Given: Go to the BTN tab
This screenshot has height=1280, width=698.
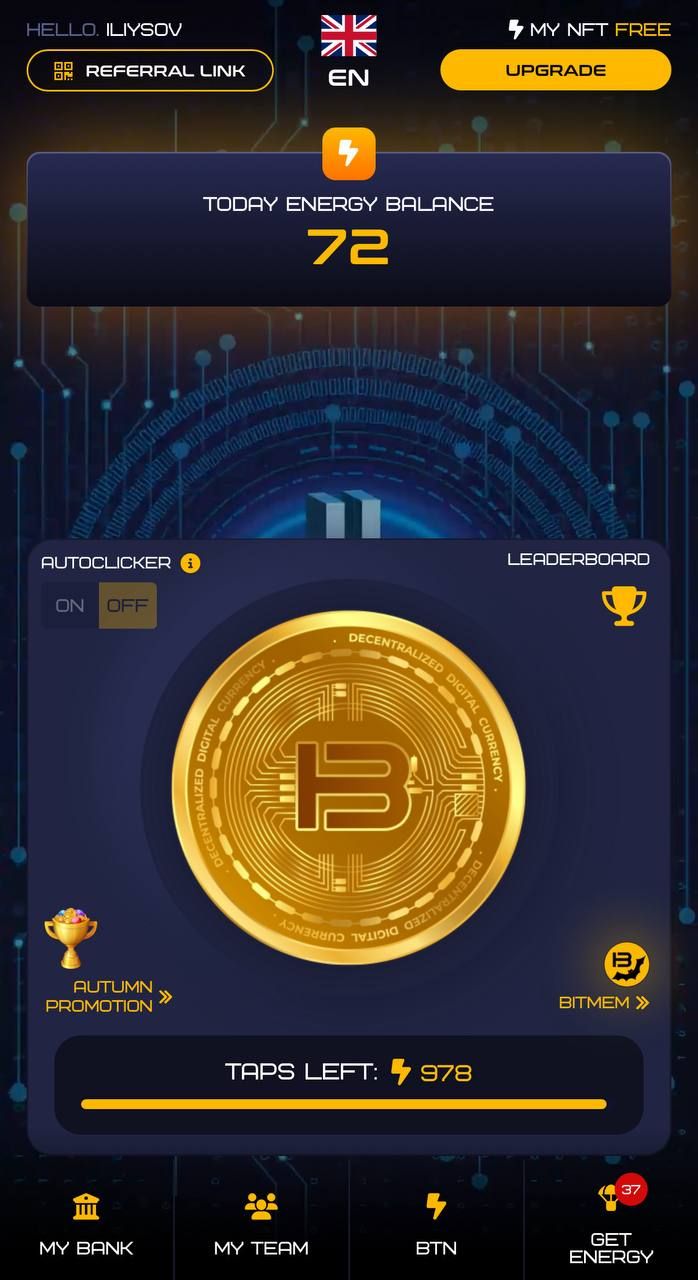Looking at the screenshot, I should [436, 1225].
